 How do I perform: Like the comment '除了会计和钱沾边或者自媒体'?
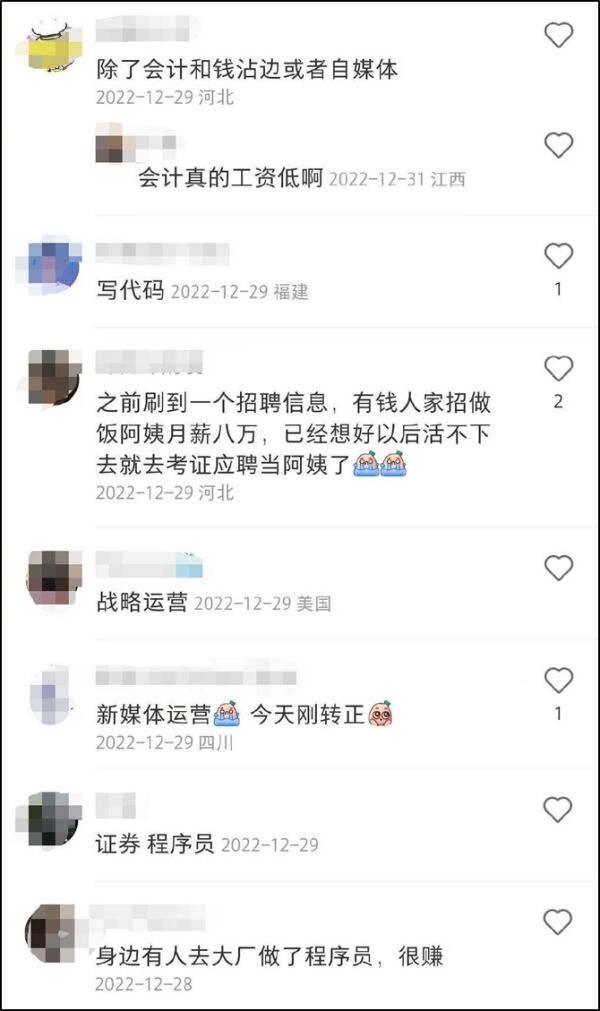(x=558, y=35)
